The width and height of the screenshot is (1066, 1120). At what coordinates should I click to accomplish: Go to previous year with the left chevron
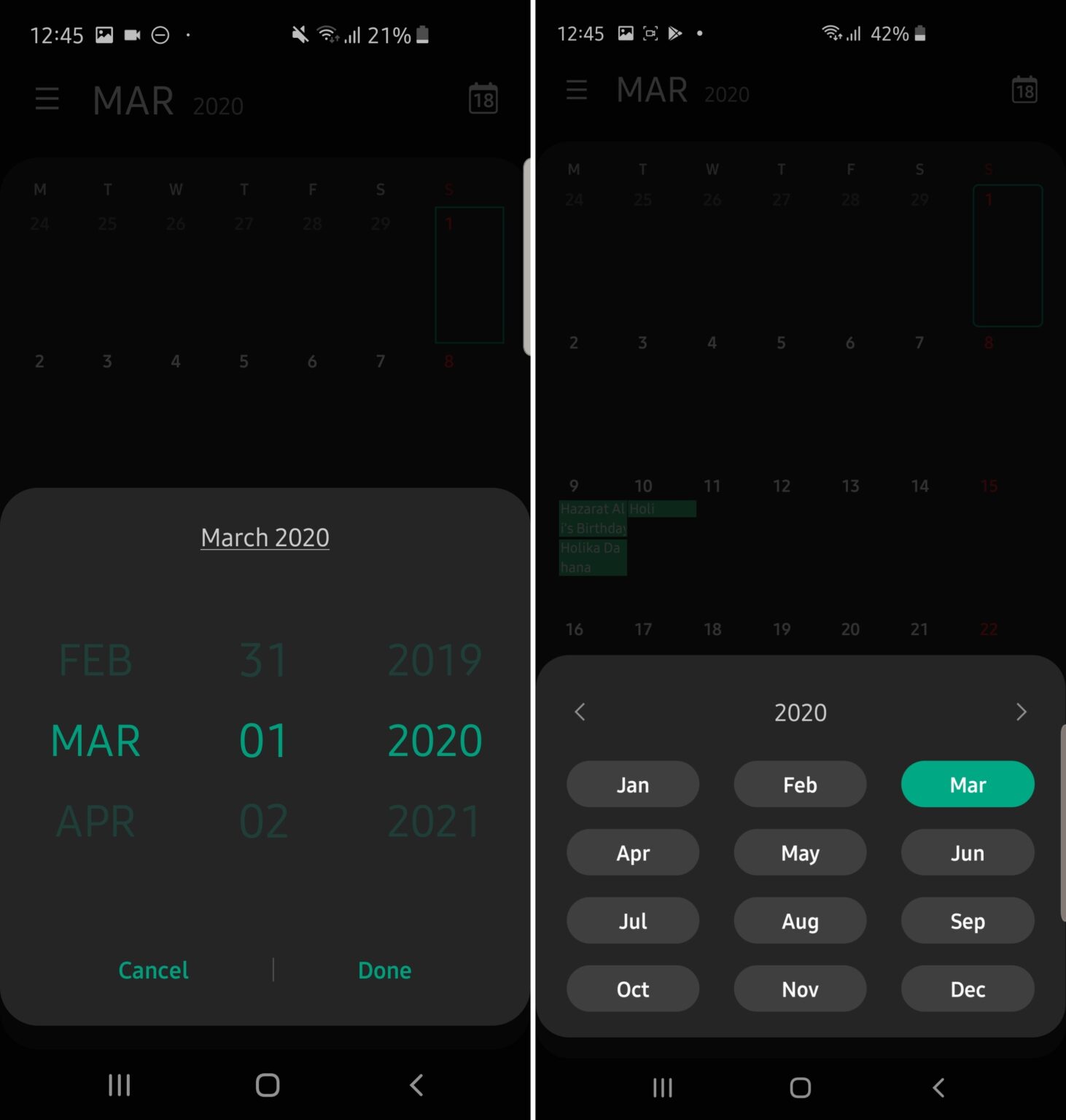580,712
